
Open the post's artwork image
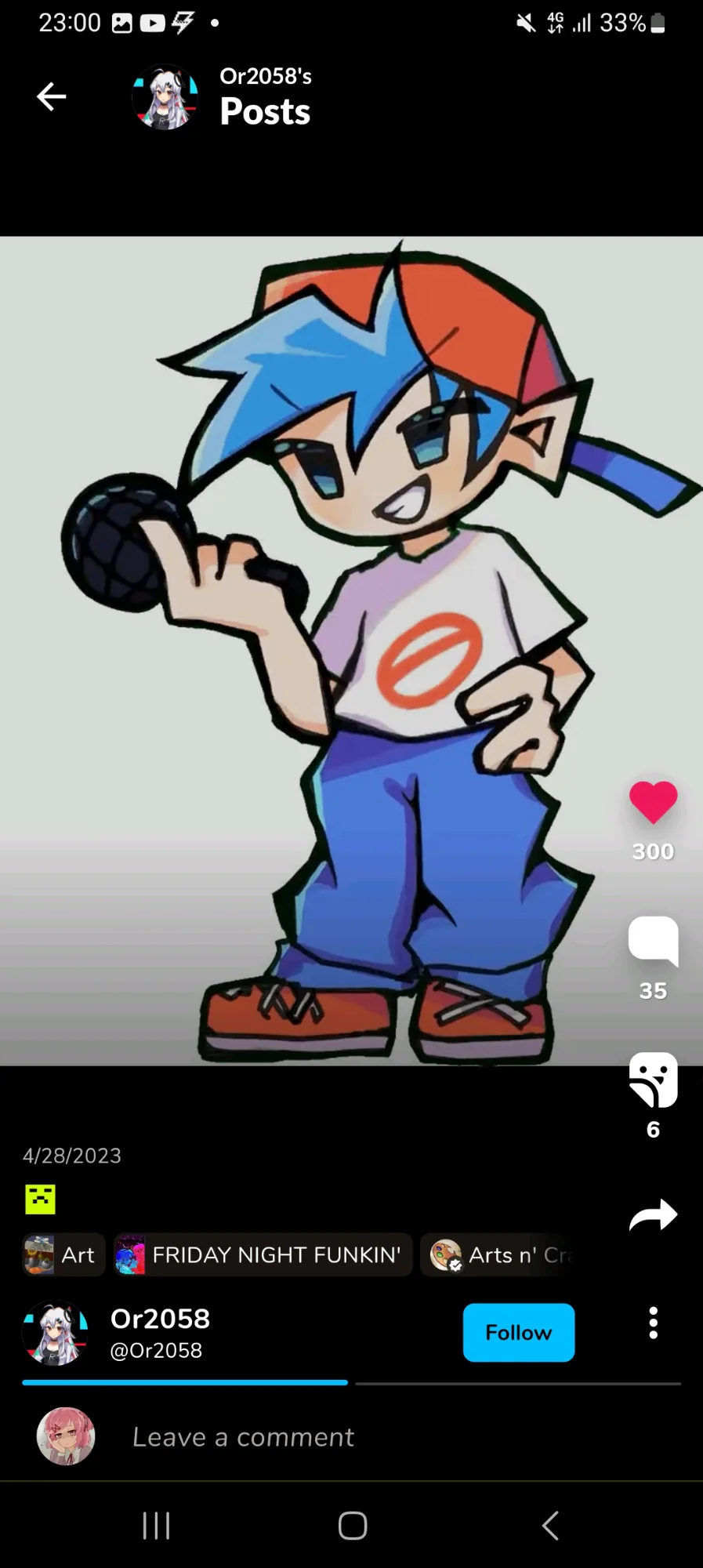point(351,651)
